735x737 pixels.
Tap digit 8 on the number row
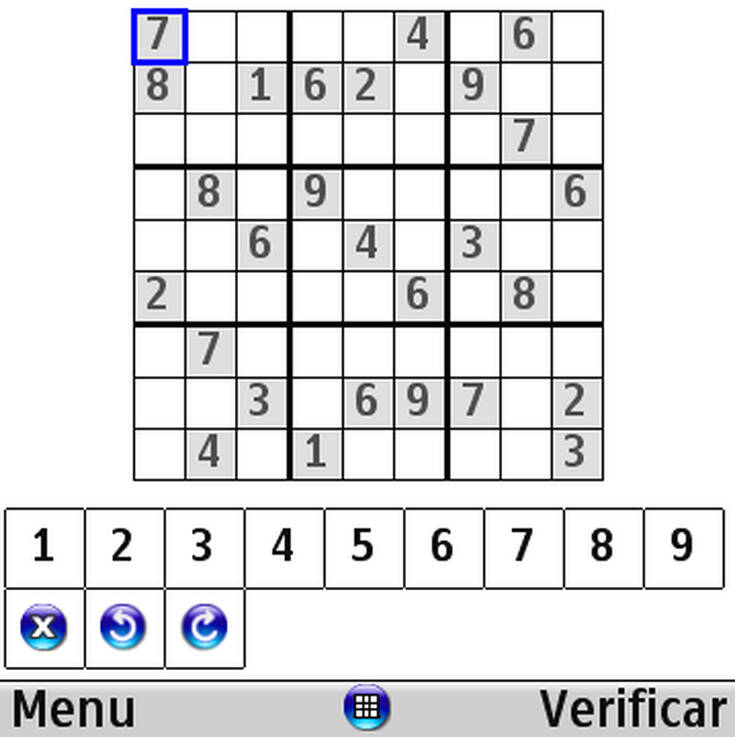pos(603,548)
